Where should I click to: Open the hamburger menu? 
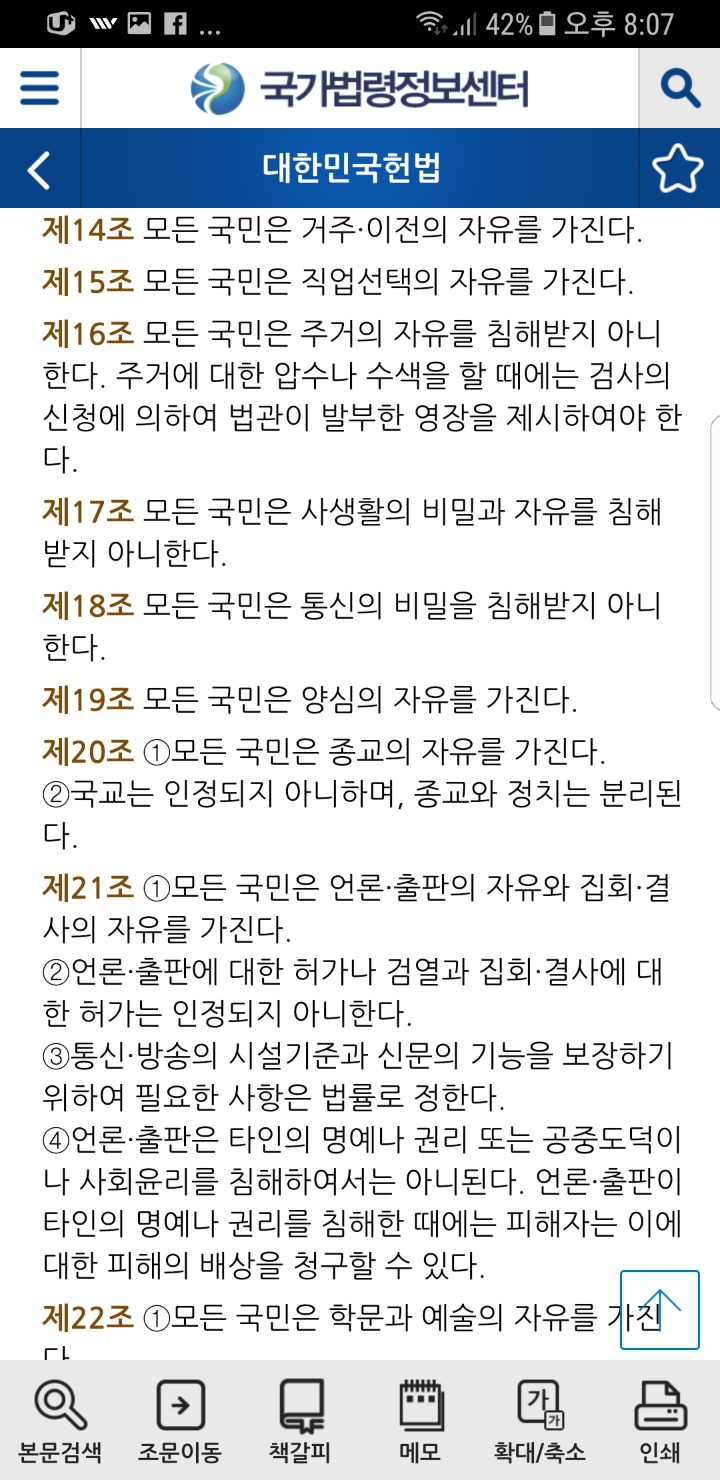40,88
